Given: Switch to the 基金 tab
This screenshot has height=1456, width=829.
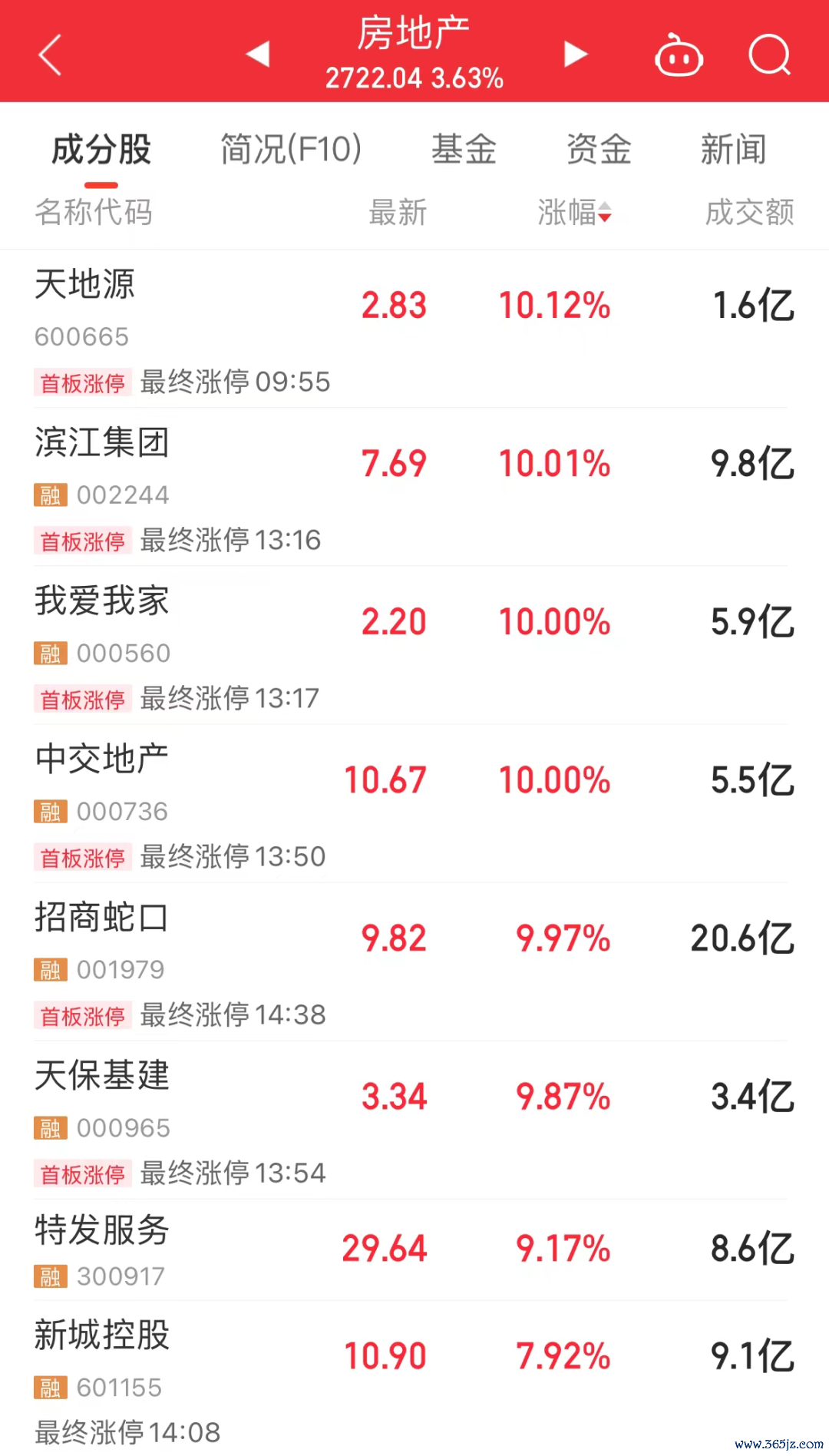Looking at the screenshot, I should click(x=464, y=150).
